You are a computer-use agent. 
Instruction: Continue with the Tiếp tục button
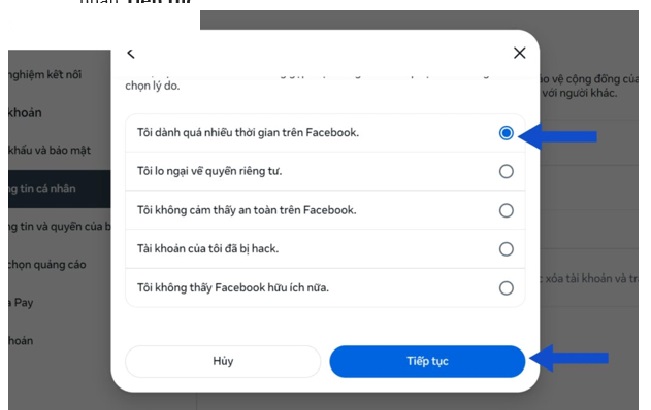click(427, 361)
